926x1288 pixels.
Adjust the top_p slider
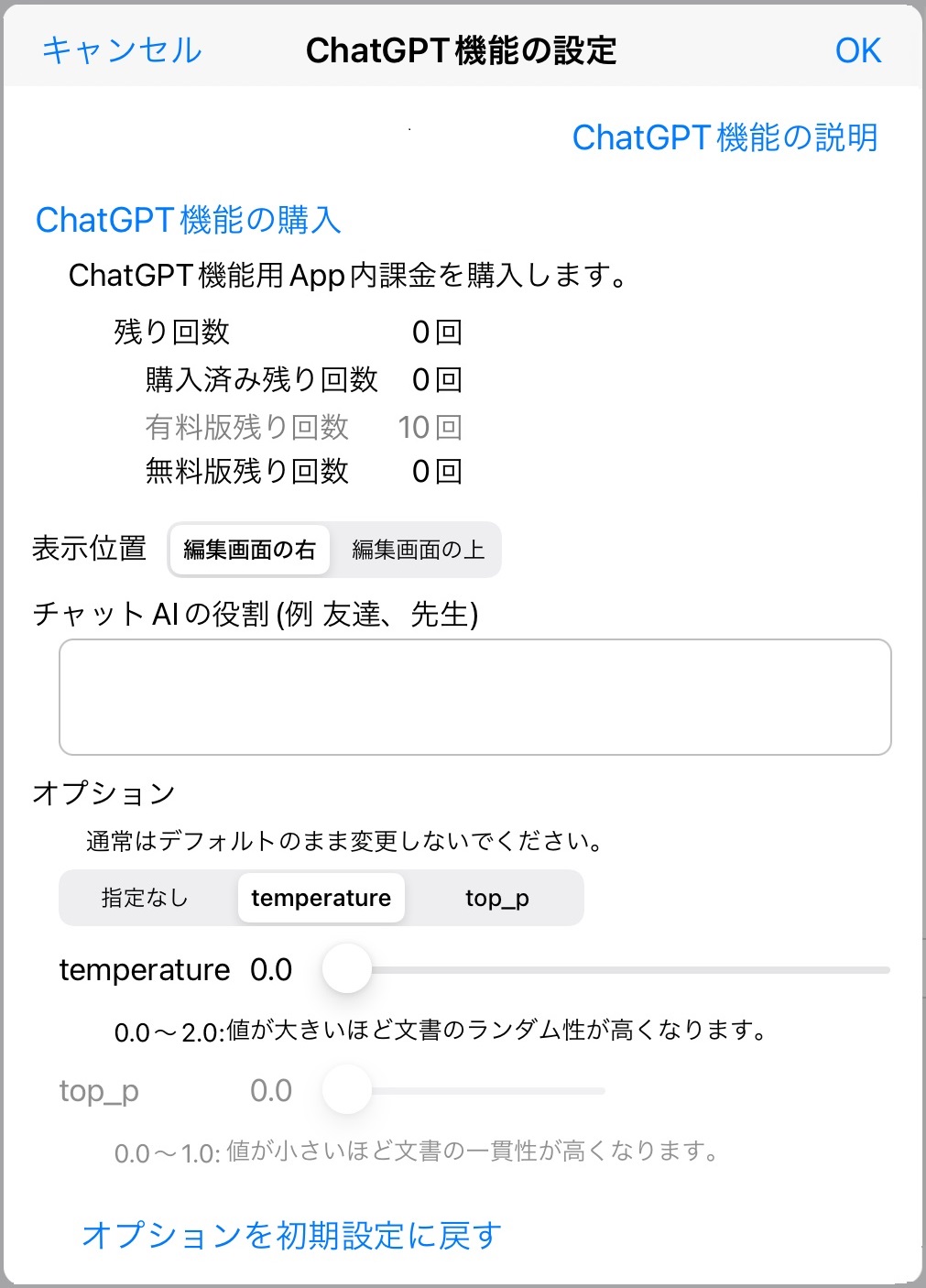pos(346,1090)
